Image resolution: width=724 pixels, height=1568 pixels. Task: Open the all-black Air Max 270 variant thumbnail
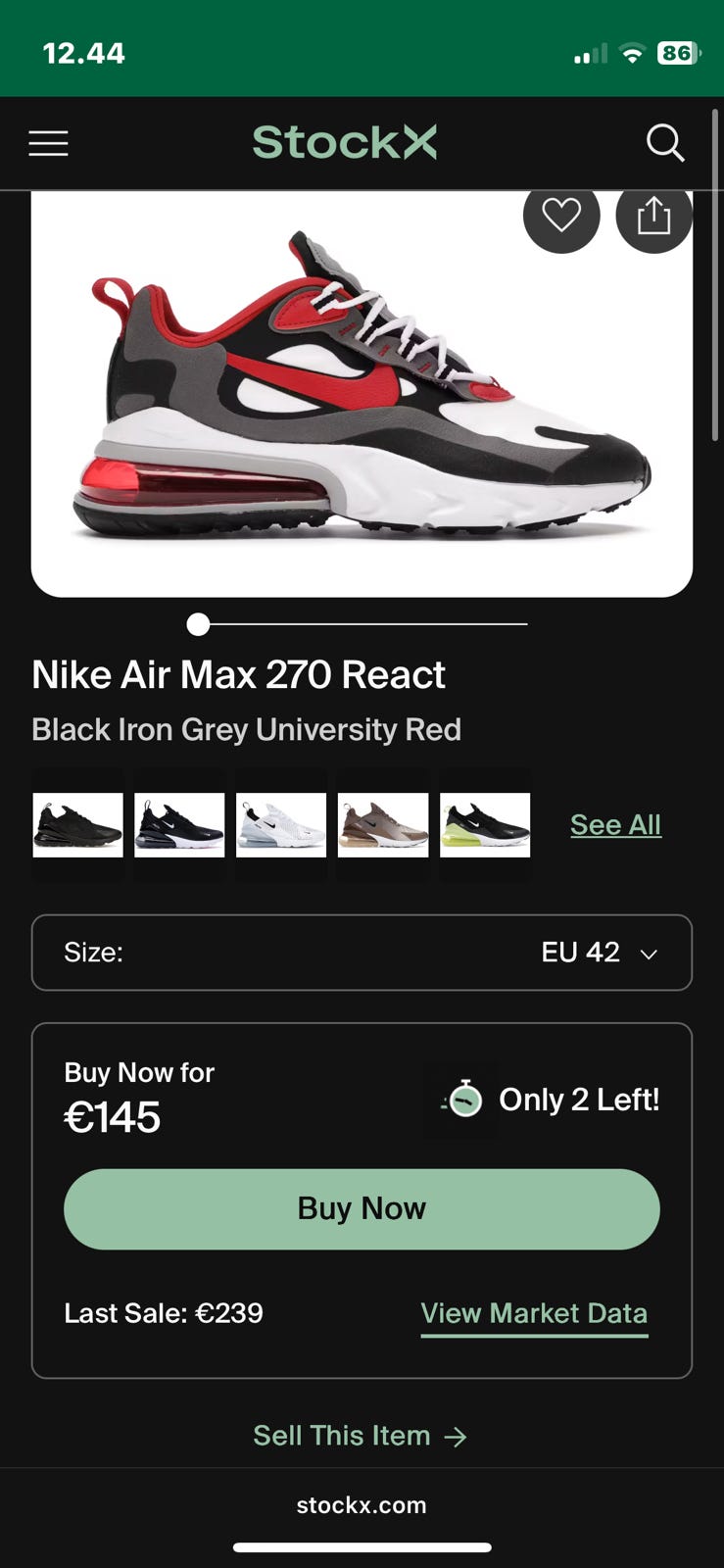[78, 825]
